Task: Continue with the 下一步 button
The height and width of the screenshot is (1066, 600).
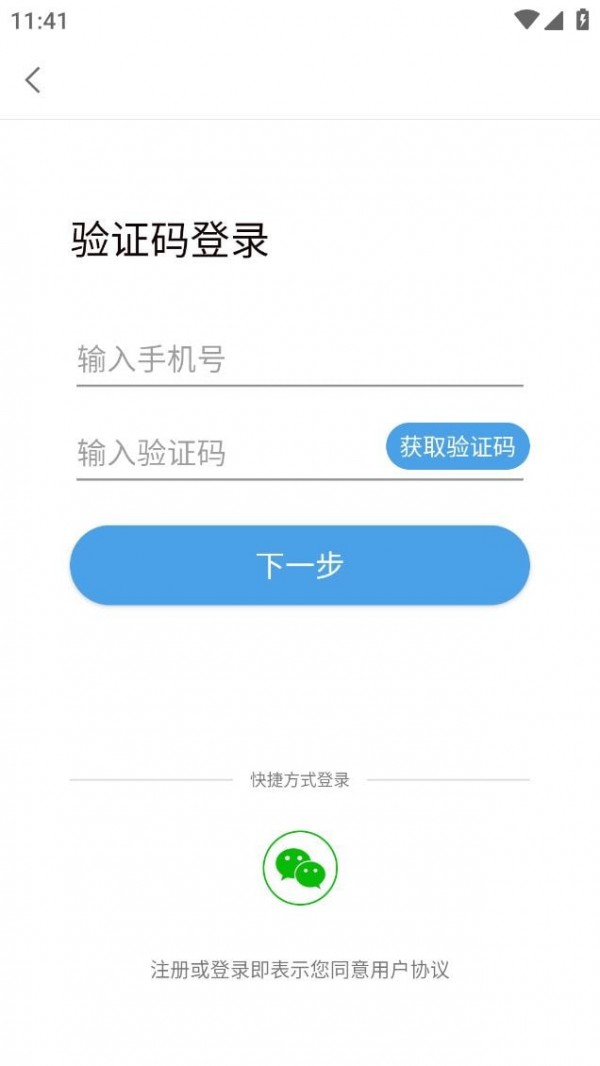Action: tap(299, 565)
